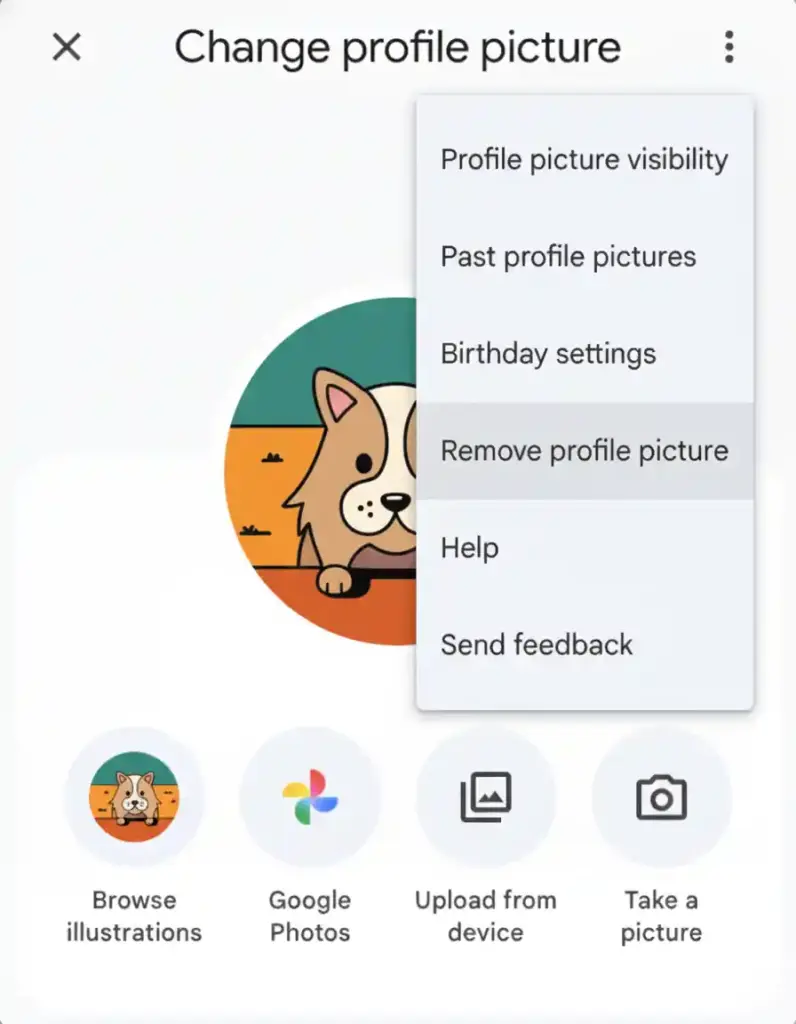Click Help in the menu

click(x=469, y=547)
